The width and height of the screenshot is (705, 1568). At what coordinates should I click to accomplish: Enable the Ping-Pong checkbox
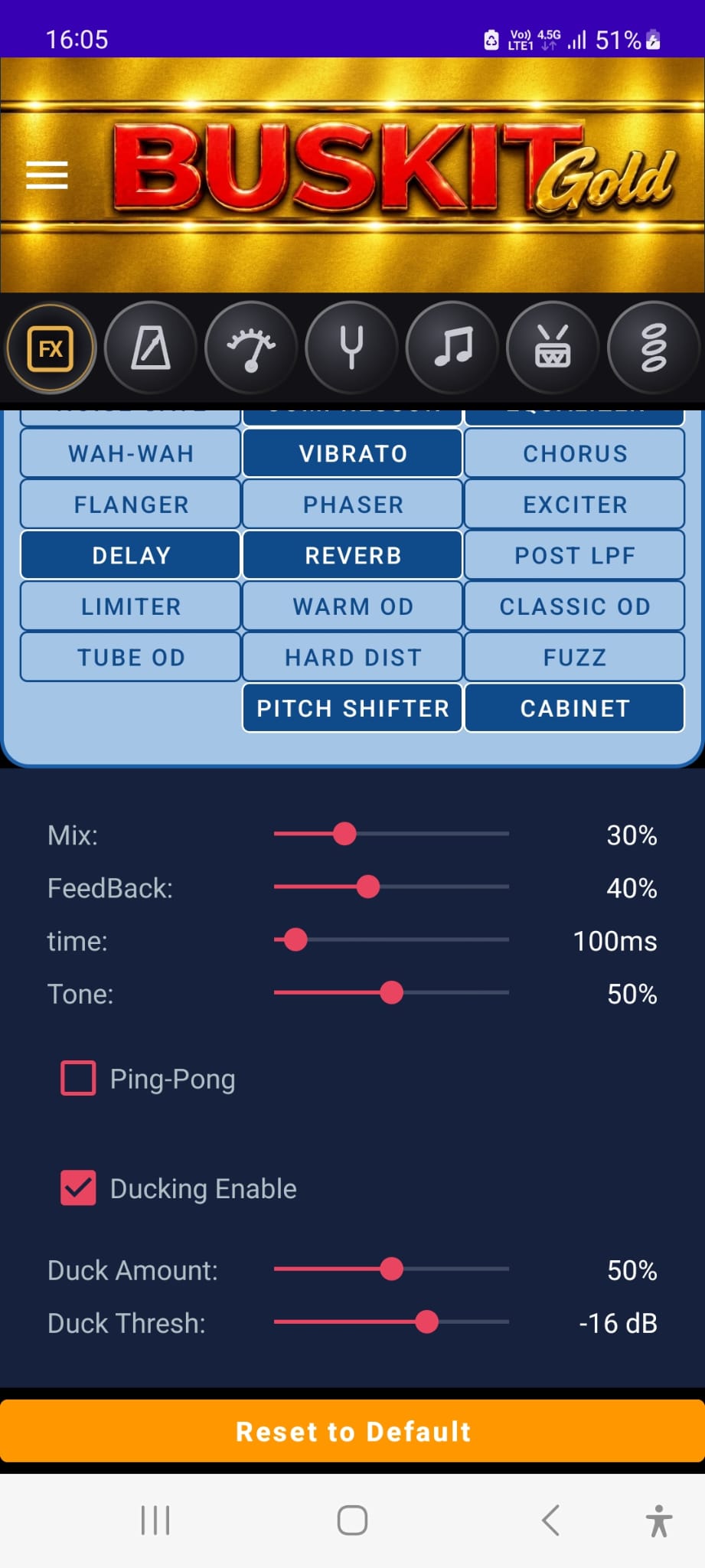coord(78,1078)
